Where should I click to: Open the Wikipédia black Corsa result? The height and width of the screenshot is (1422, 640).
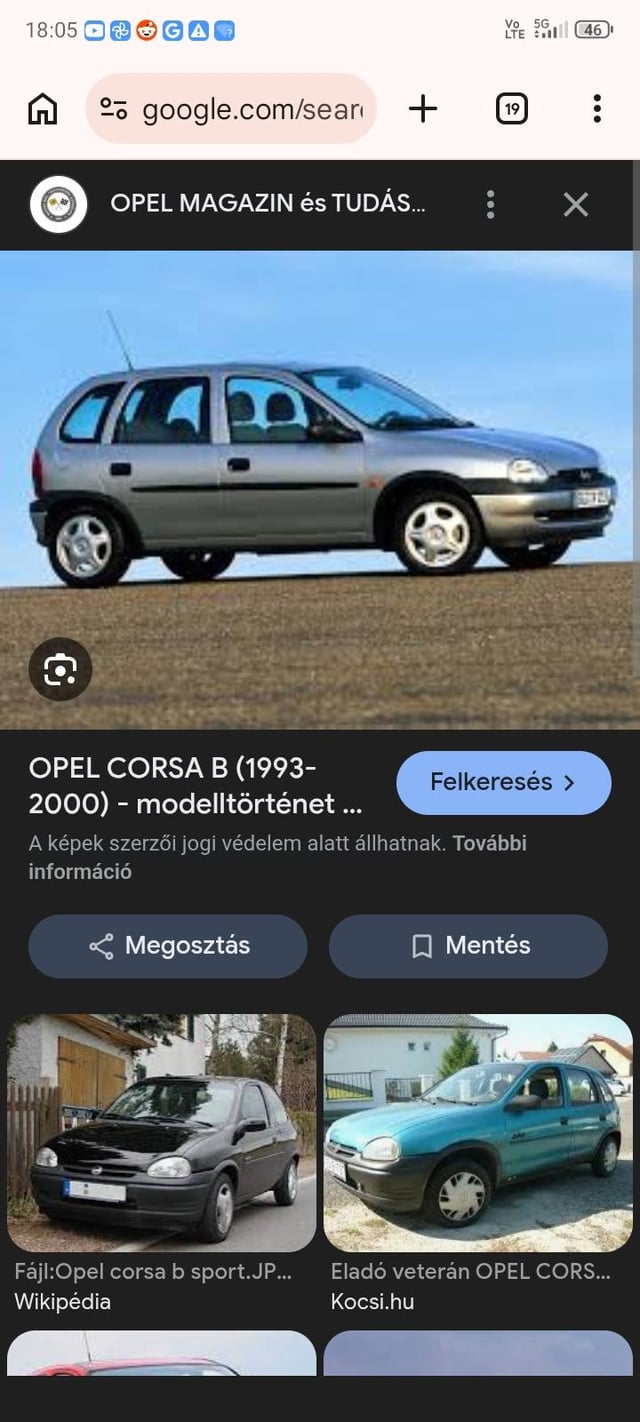(x=162, y=1132)
